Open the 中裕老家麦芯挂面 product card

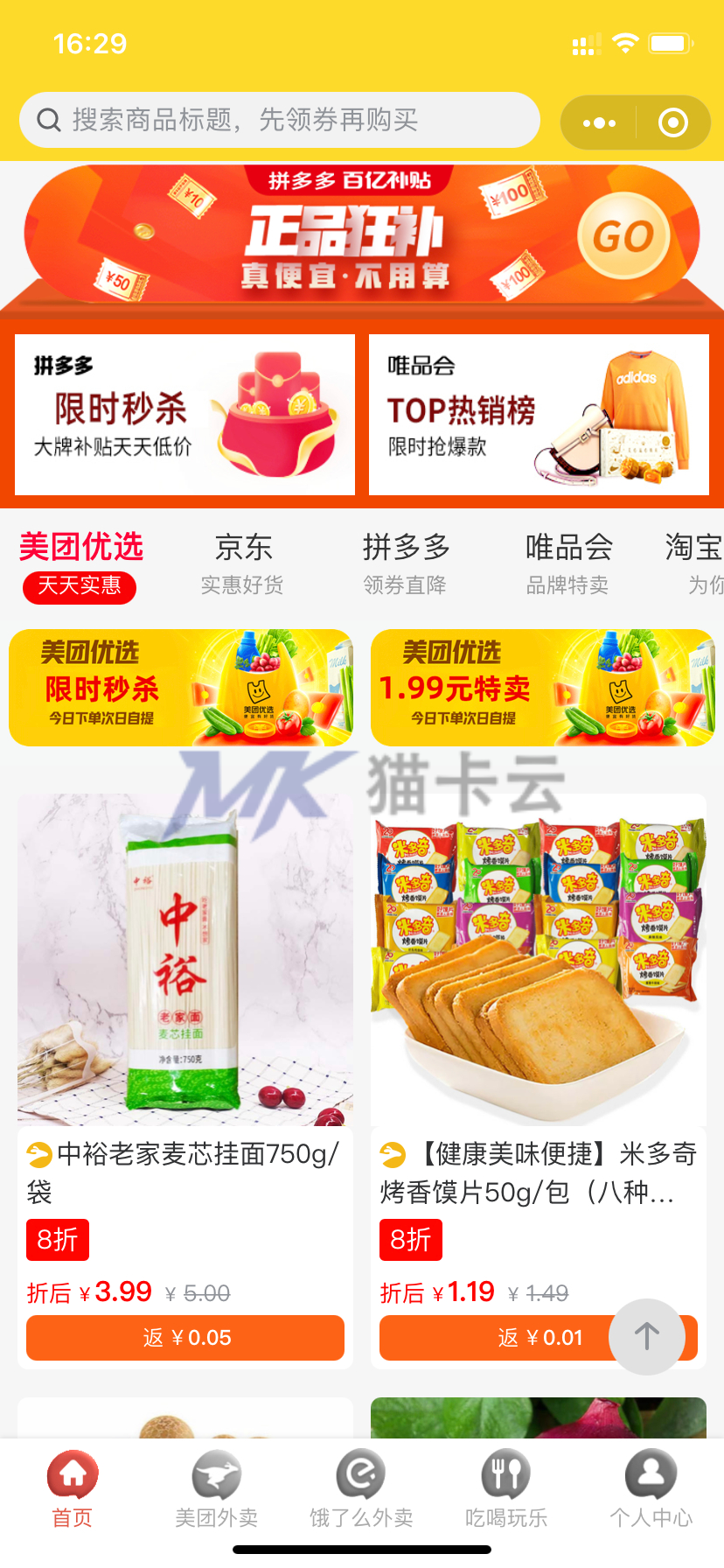(x=185, y=1081)
